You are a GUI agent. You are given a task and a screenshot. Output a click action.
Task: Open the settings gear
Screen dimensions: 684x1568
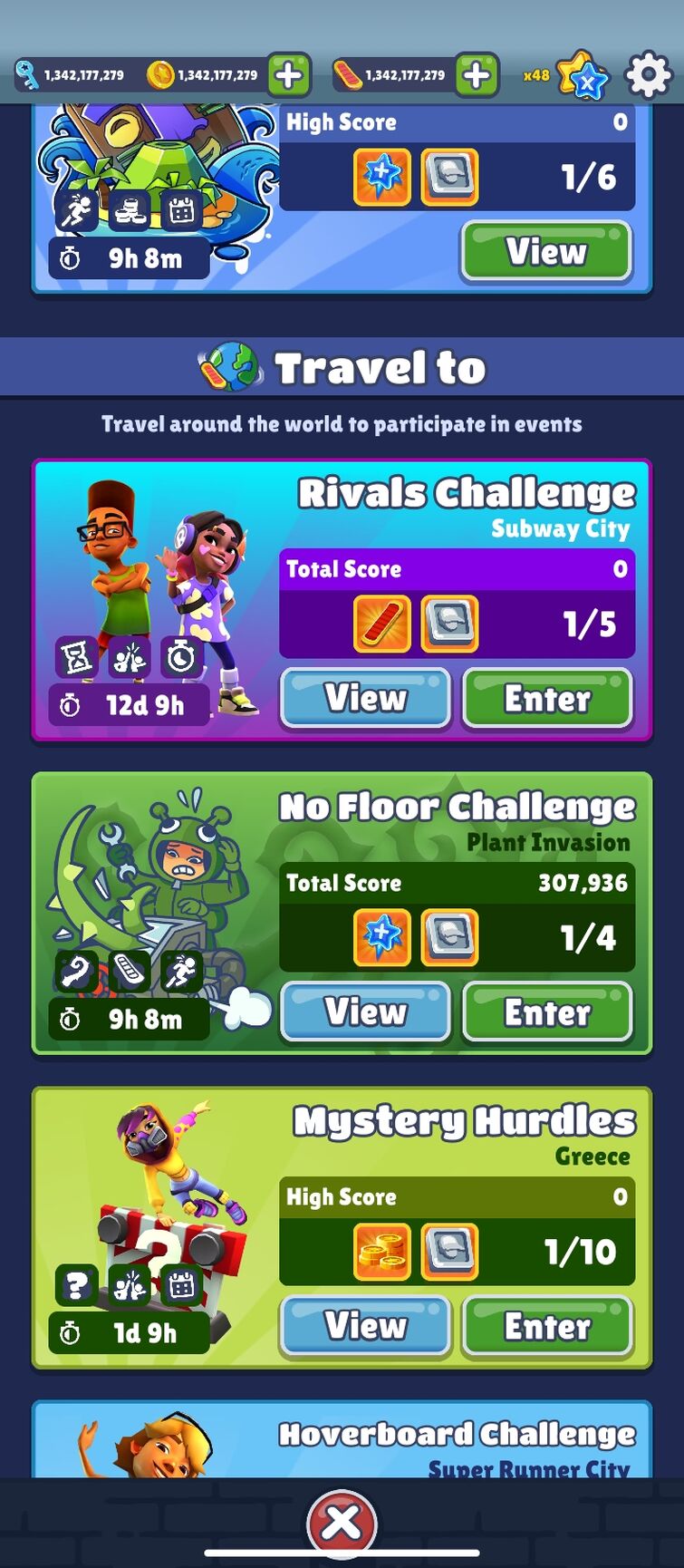[649, 75]
